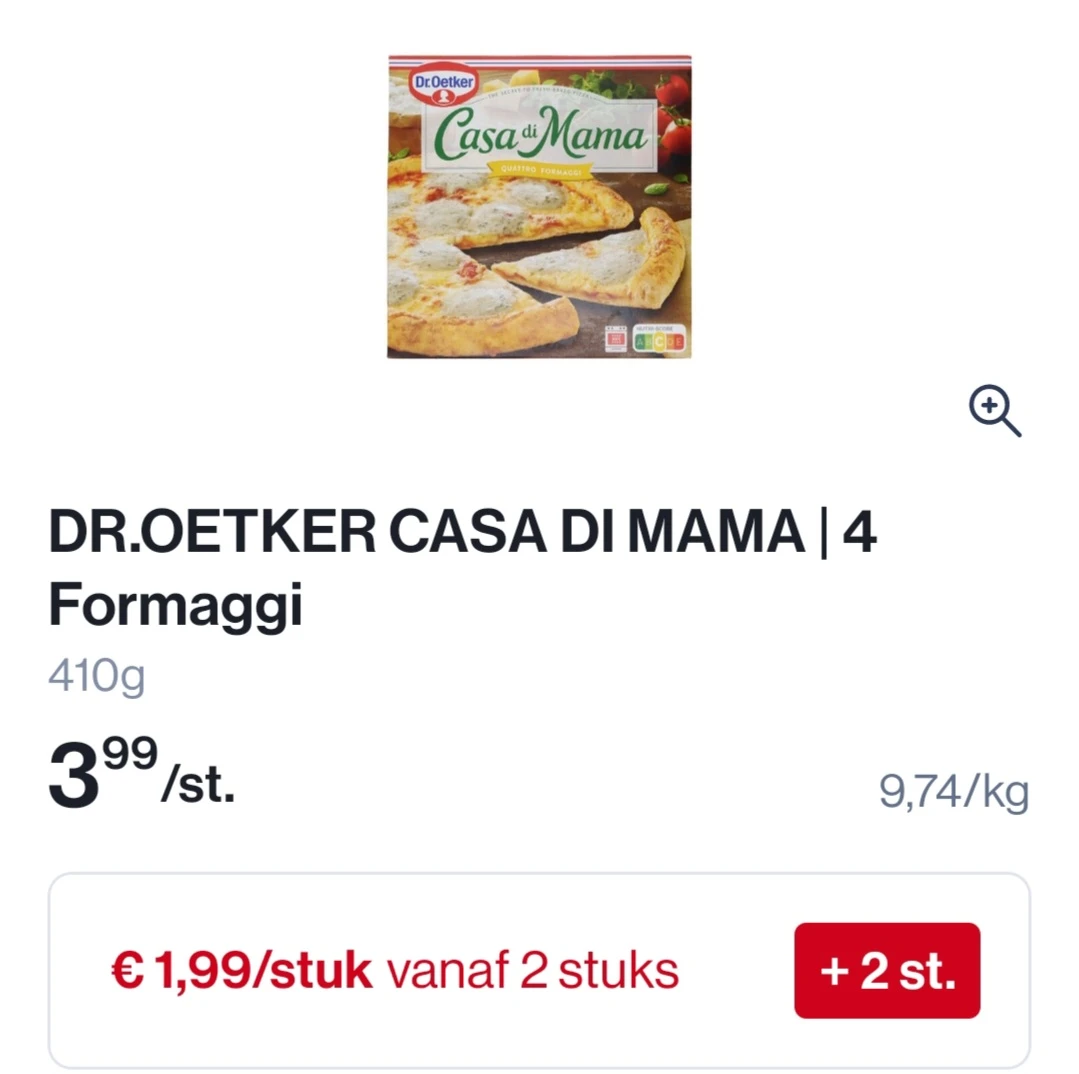1079x1074 pixels.
Task: Add 2 pizzas with the +2 st. button
Action: [x=887, y=970]
